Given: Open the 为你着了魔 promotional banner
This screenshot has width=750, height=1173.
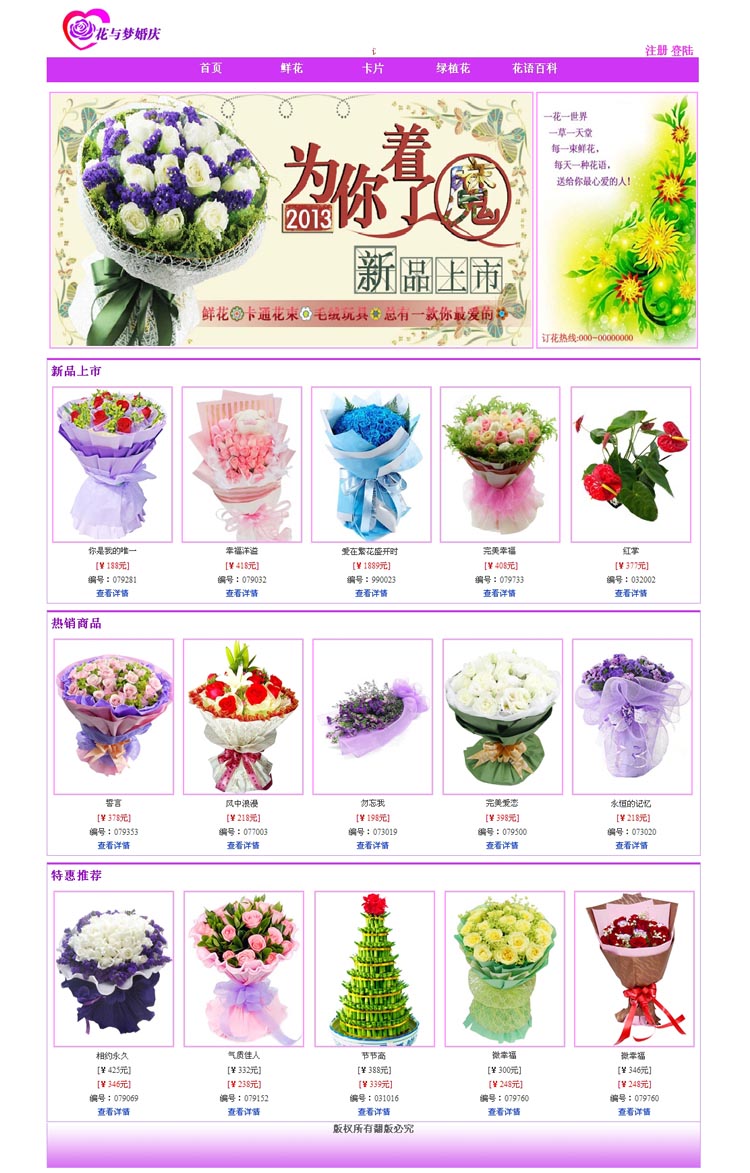Looking at the screenshot, I should click(291, 220).
